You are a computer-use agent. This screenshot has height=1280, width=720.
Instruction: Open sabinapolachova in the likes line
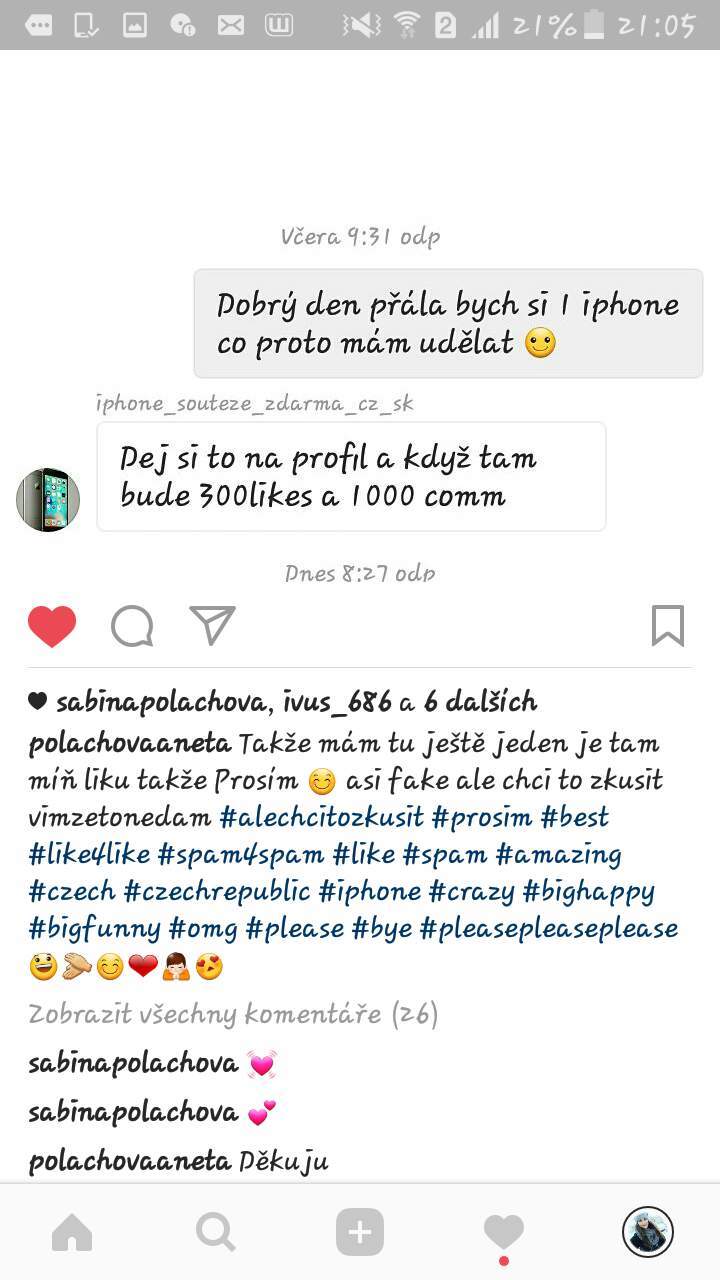click(x=161, y=702)
